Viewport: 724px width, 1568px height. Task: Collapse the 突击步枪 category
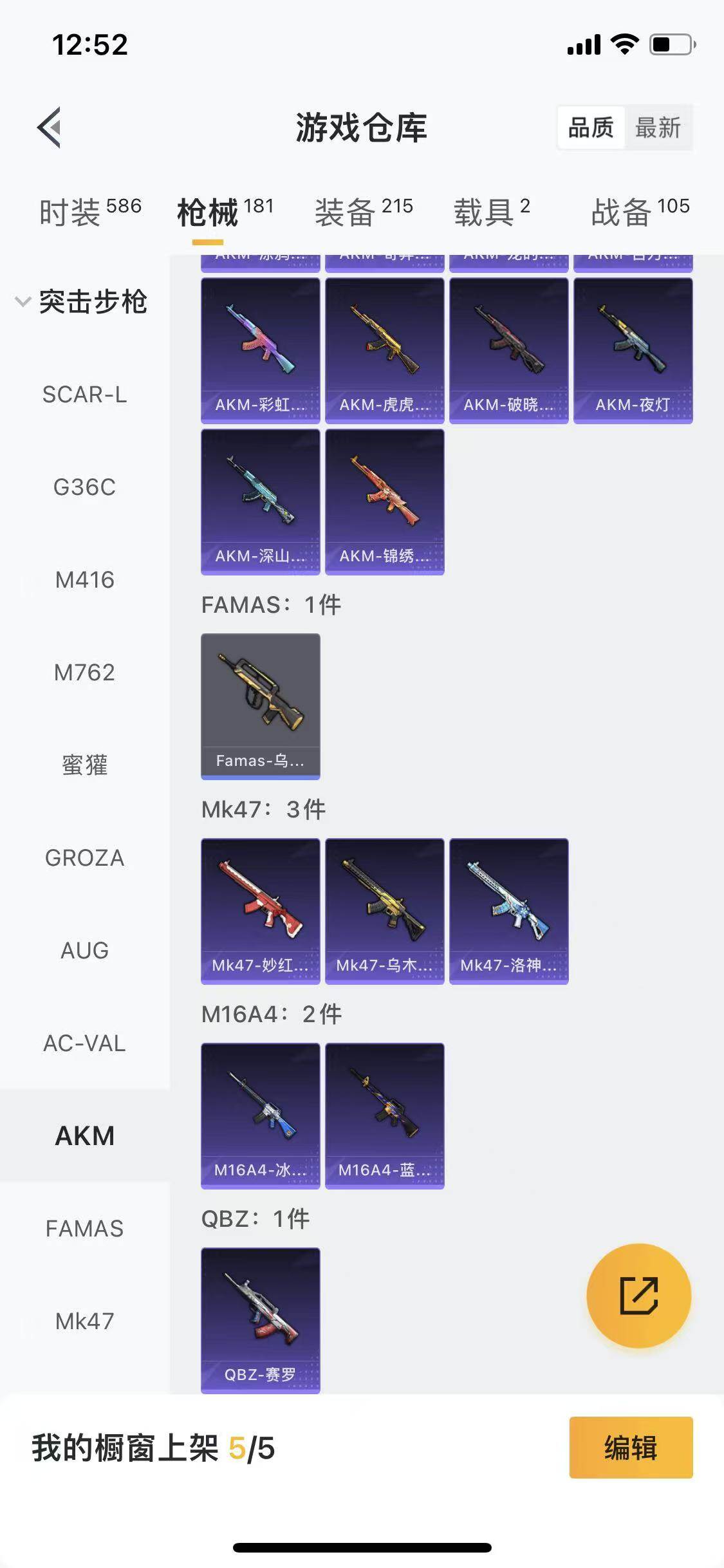tap(82, 301)
